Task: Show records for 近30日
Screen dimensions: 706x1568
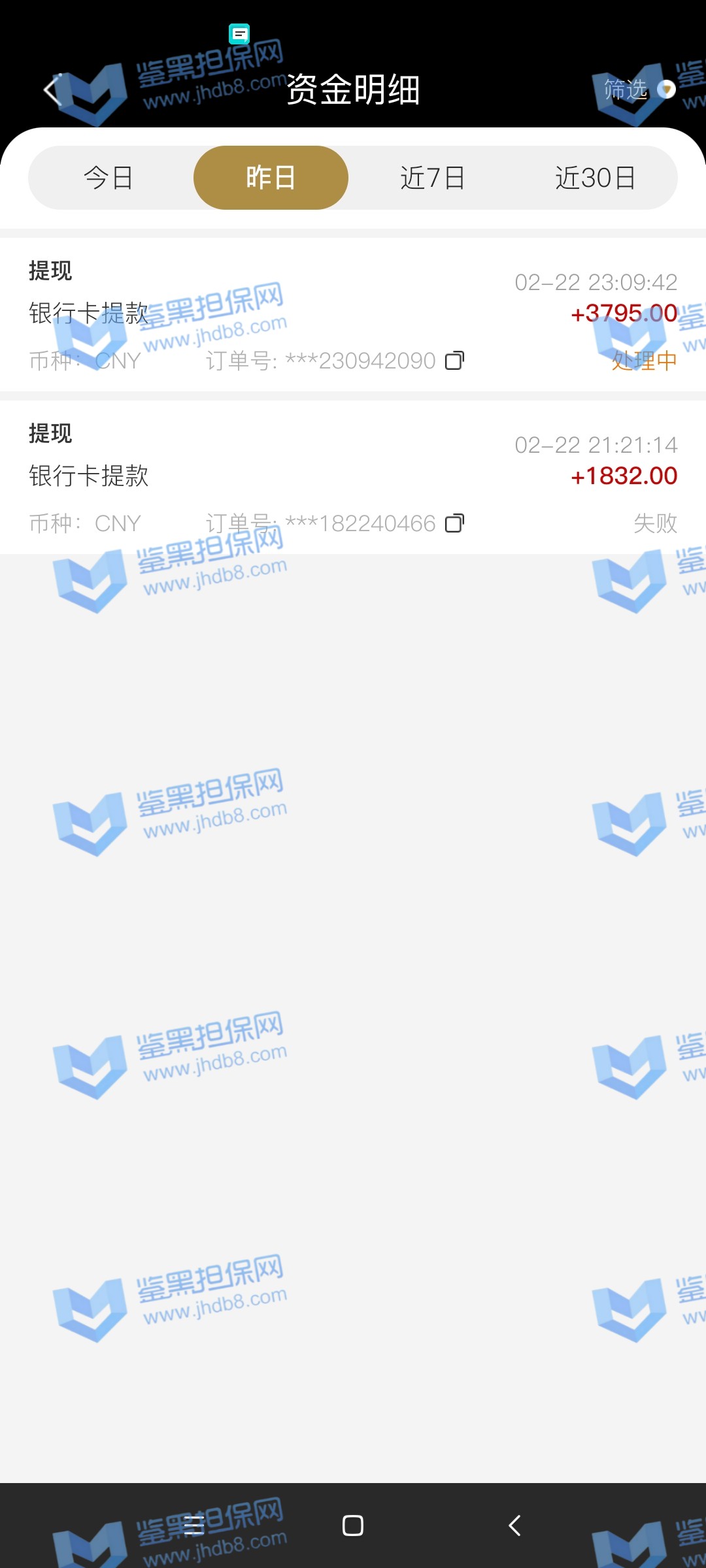Action: coord(595,178)
